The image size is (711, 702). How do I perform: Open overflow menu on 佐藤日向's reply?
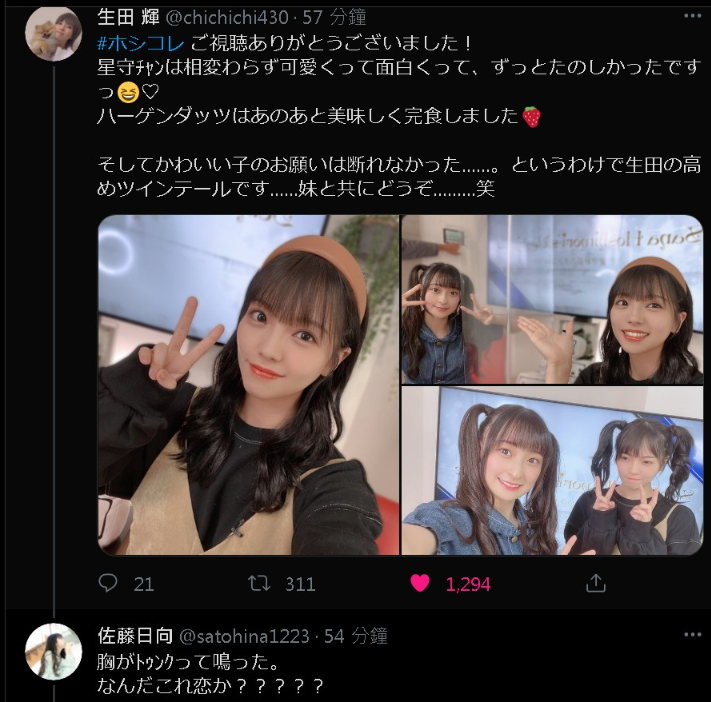(x=690, y=636)
